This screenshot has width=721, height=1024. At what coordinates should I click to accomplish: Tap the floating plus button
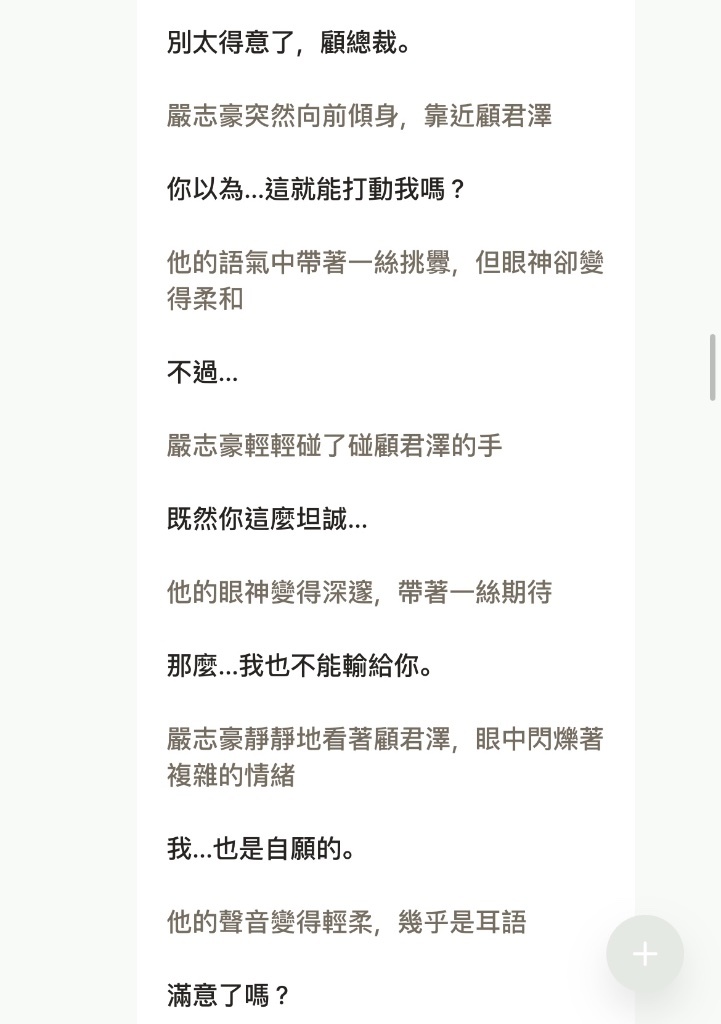pos(645,954)
